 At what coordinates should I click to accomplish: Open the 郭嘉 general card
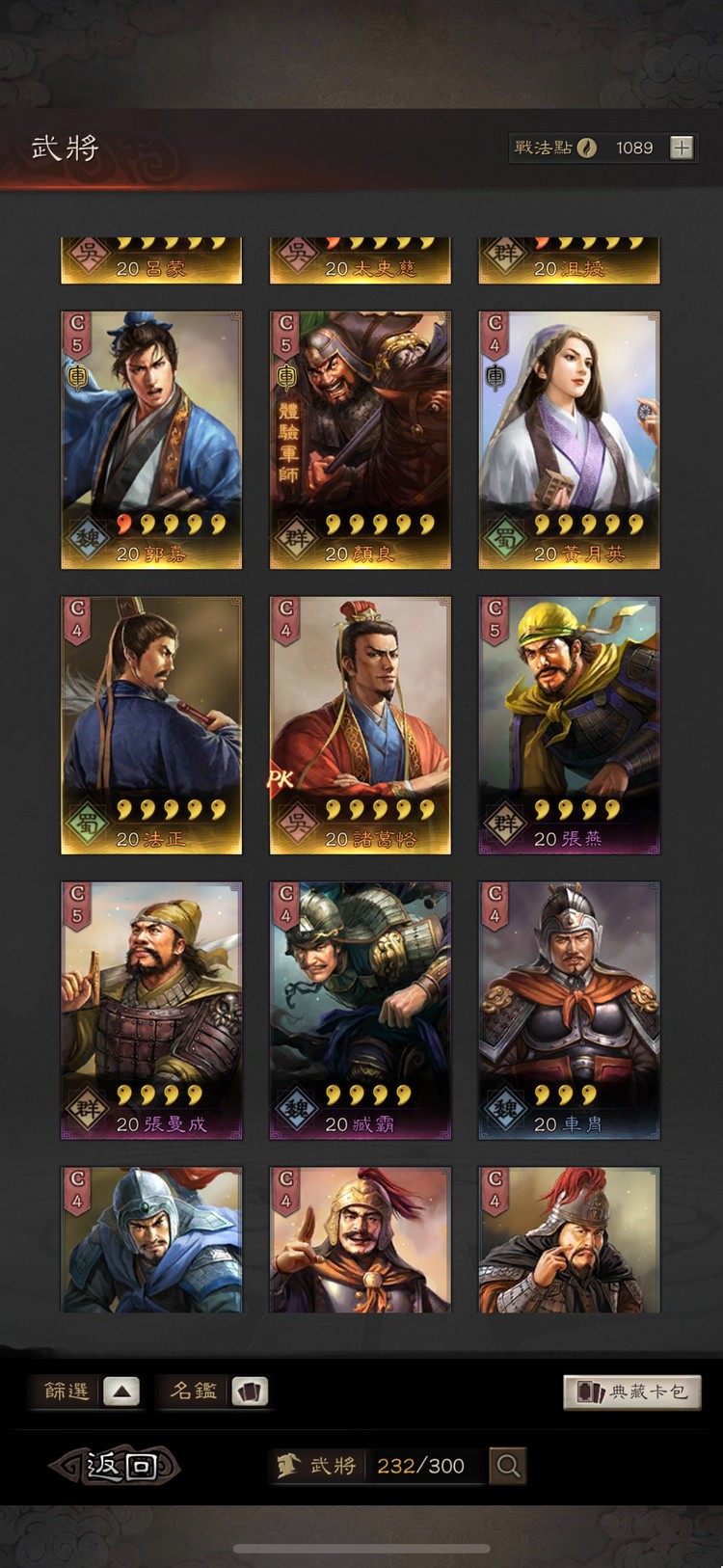151,439
